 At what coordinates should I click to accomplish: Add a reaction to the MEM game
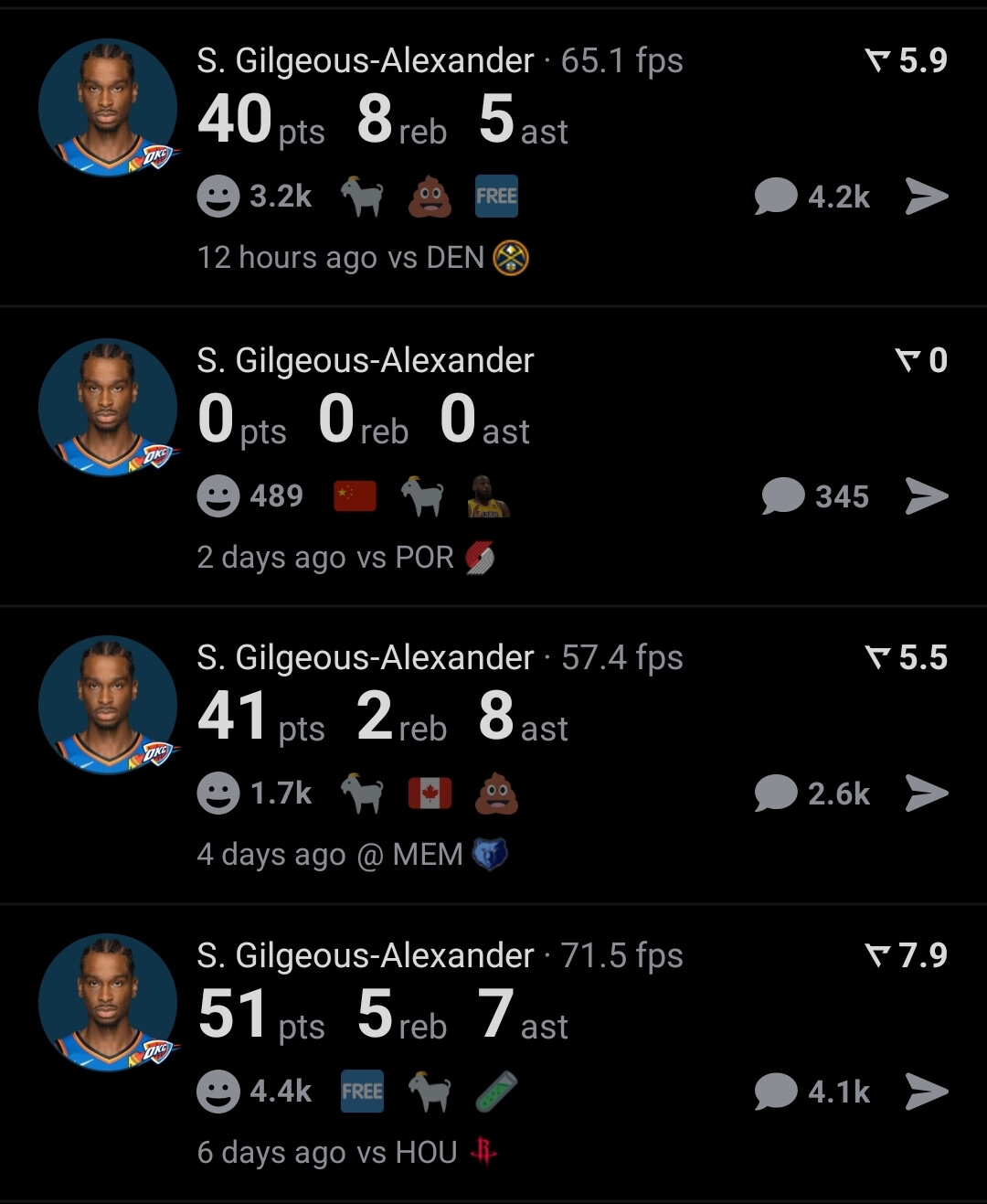click(x=218, y=794)
